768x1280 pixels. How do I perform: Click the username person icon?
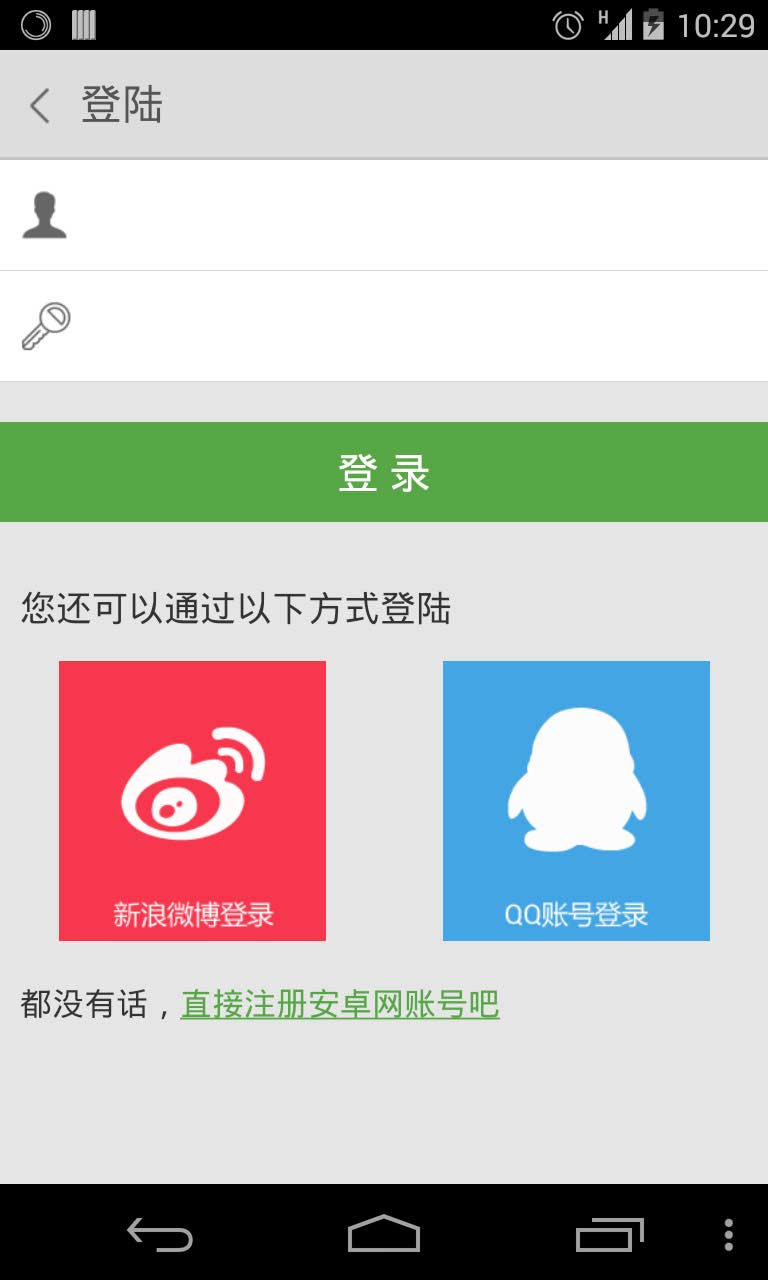pyautogui.click(x=42, y=213)
